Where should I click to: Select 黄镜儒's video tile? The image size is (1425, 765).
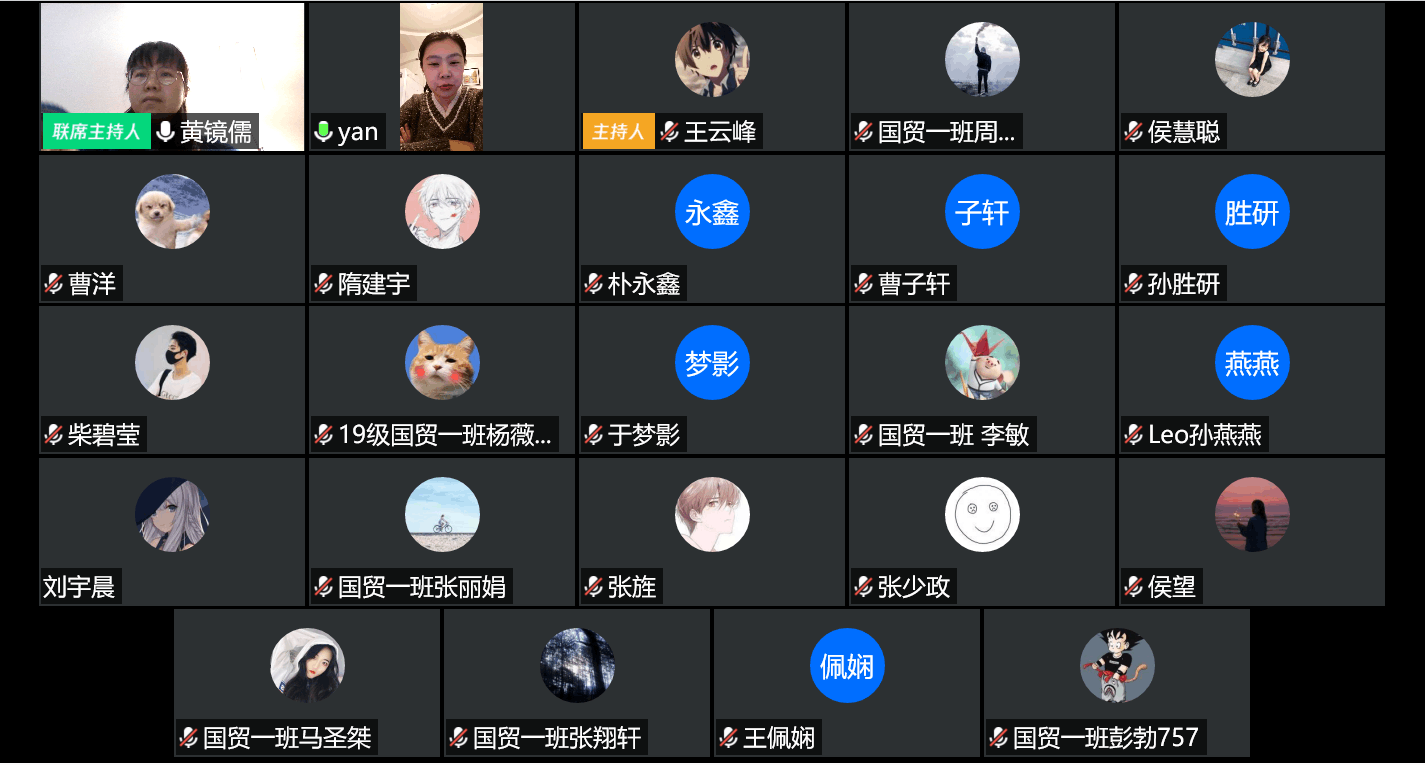click(x=172, y=76)
